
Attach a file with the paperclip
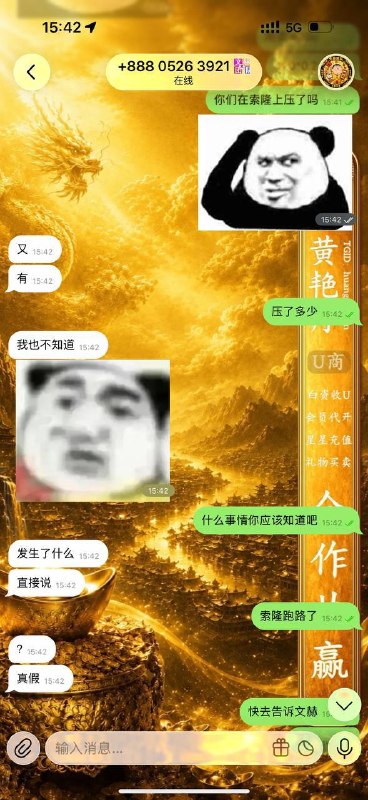(x=22, y=748)
